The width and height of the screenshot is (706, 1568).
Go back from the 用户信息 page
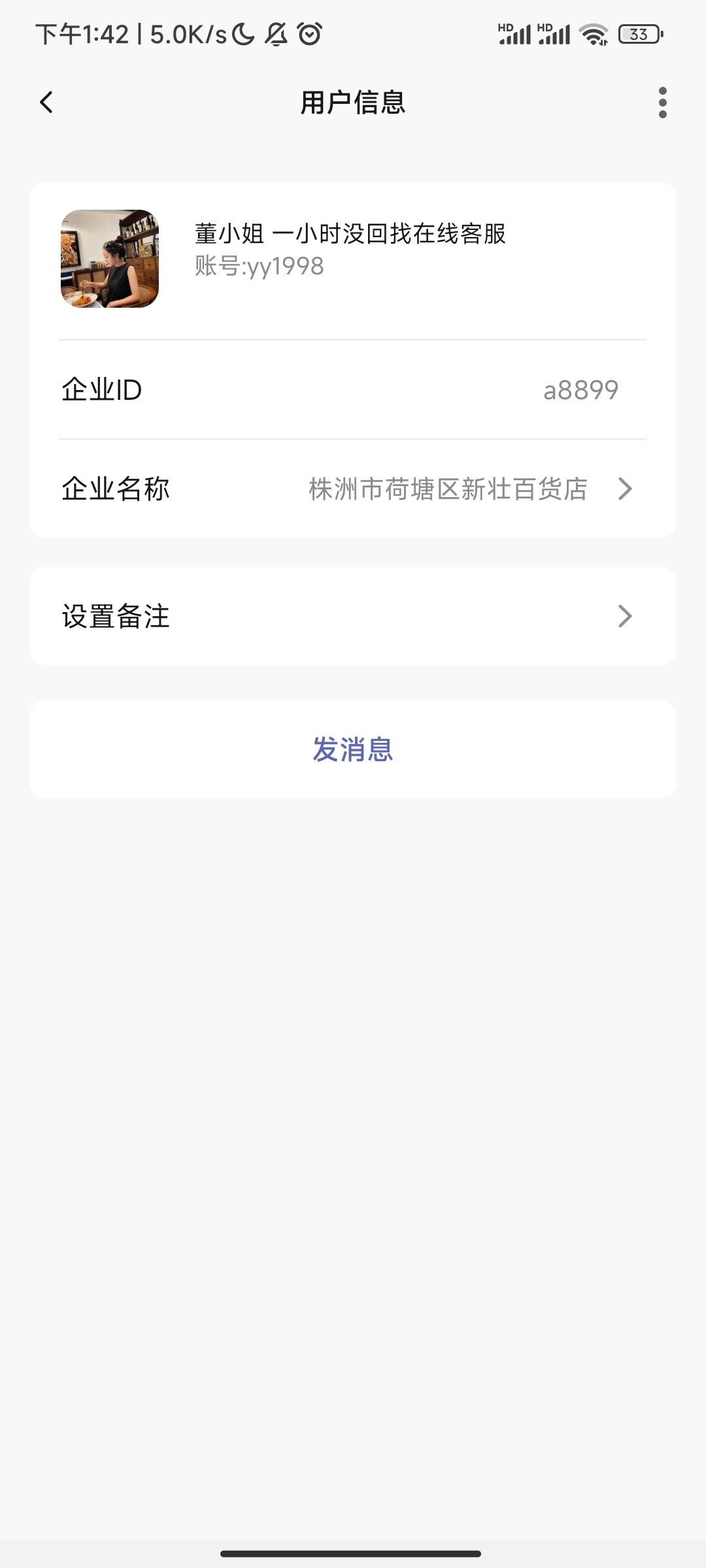[x=46, y=103]
